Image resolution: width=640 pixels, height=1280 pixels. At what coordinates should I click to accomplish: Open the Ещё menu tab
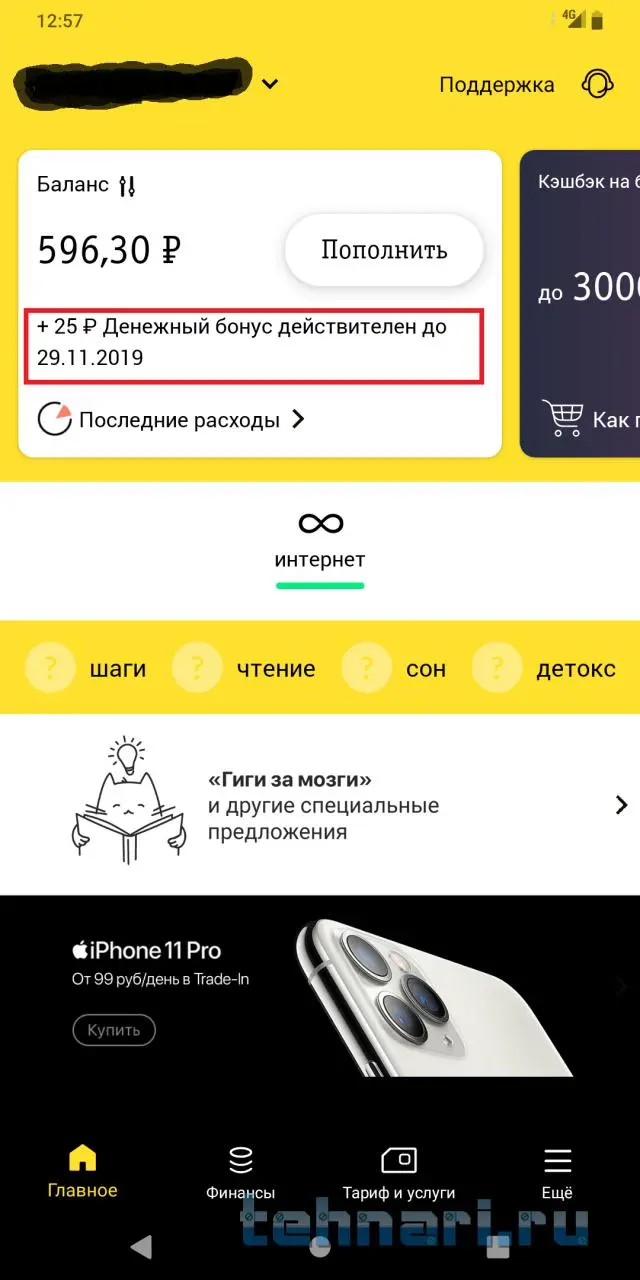(557, 1172)
